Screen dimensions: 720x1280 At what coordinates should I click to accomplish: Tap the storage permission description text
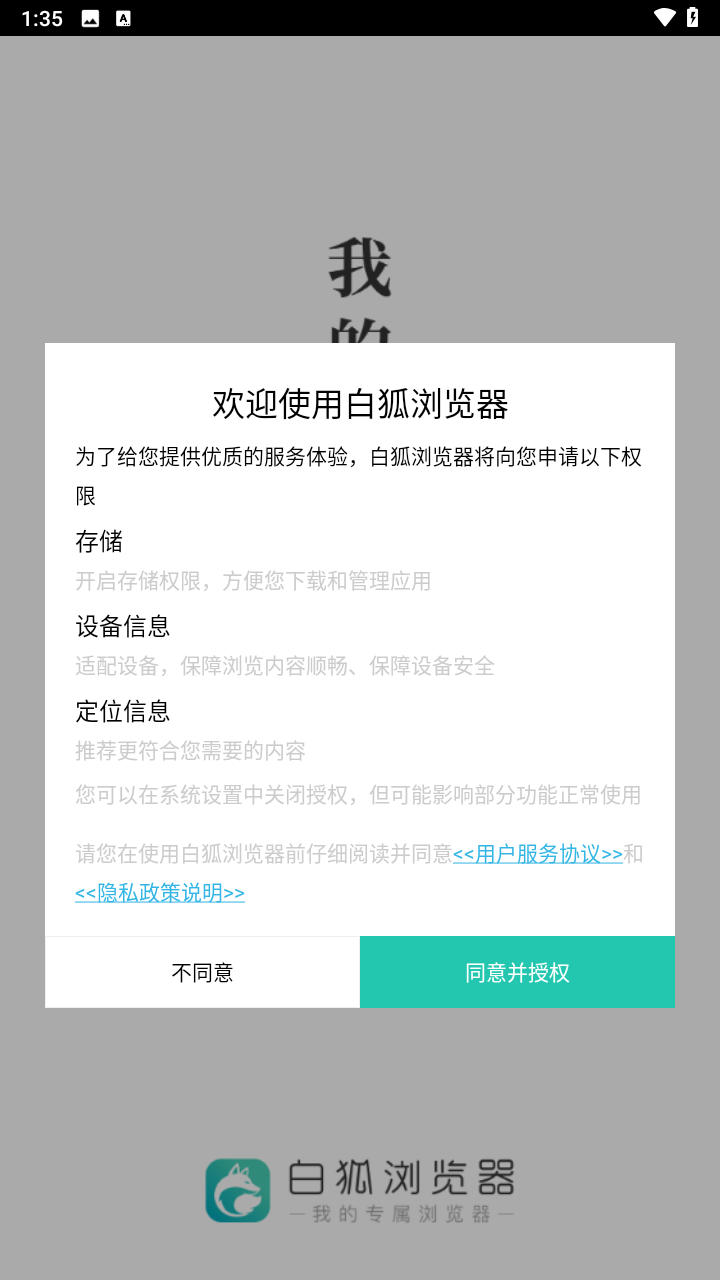(x=253, y=581)
